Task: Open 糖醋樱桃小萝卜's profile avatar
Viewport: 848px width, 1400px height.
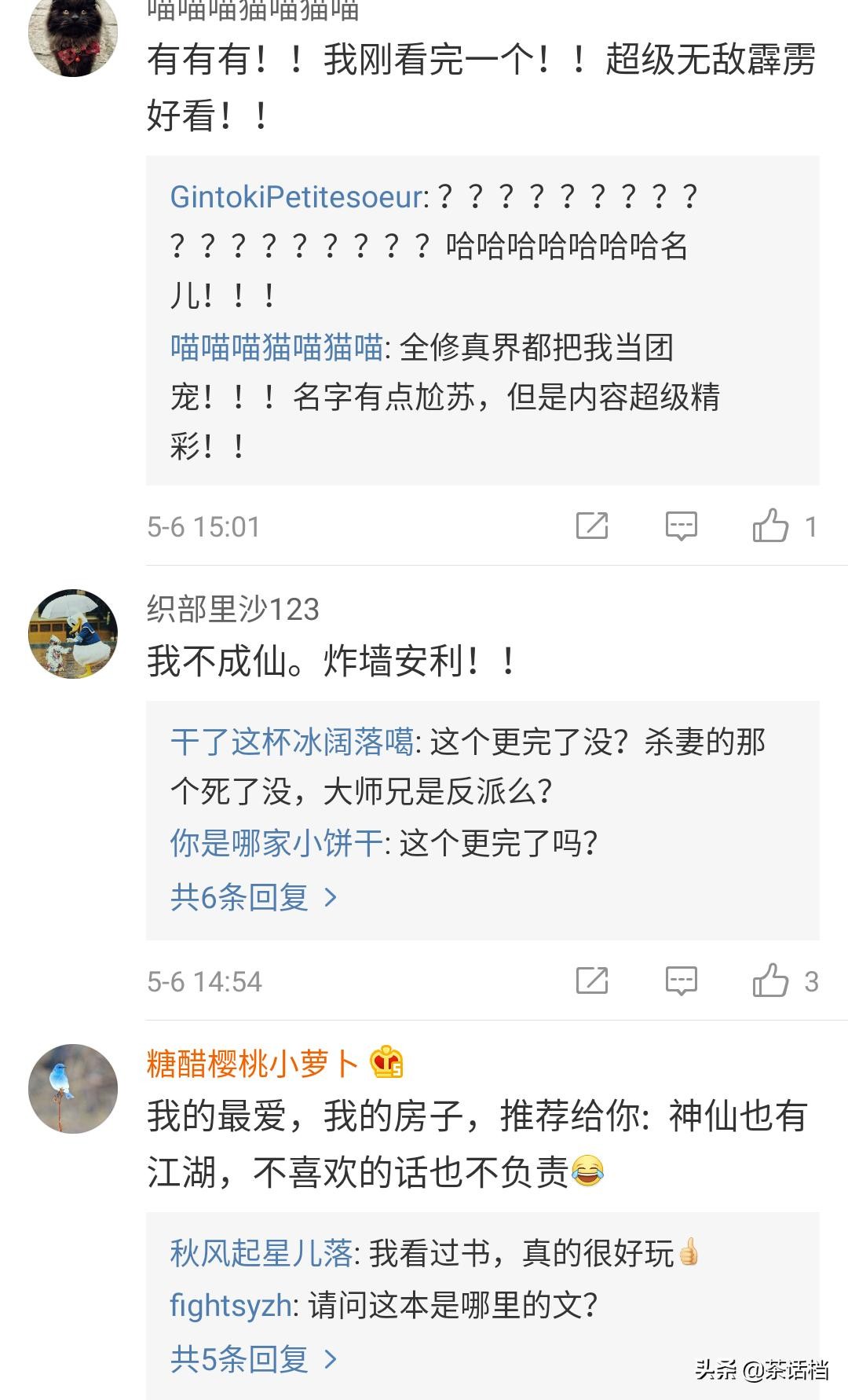Action: (x=73, y=1088)
